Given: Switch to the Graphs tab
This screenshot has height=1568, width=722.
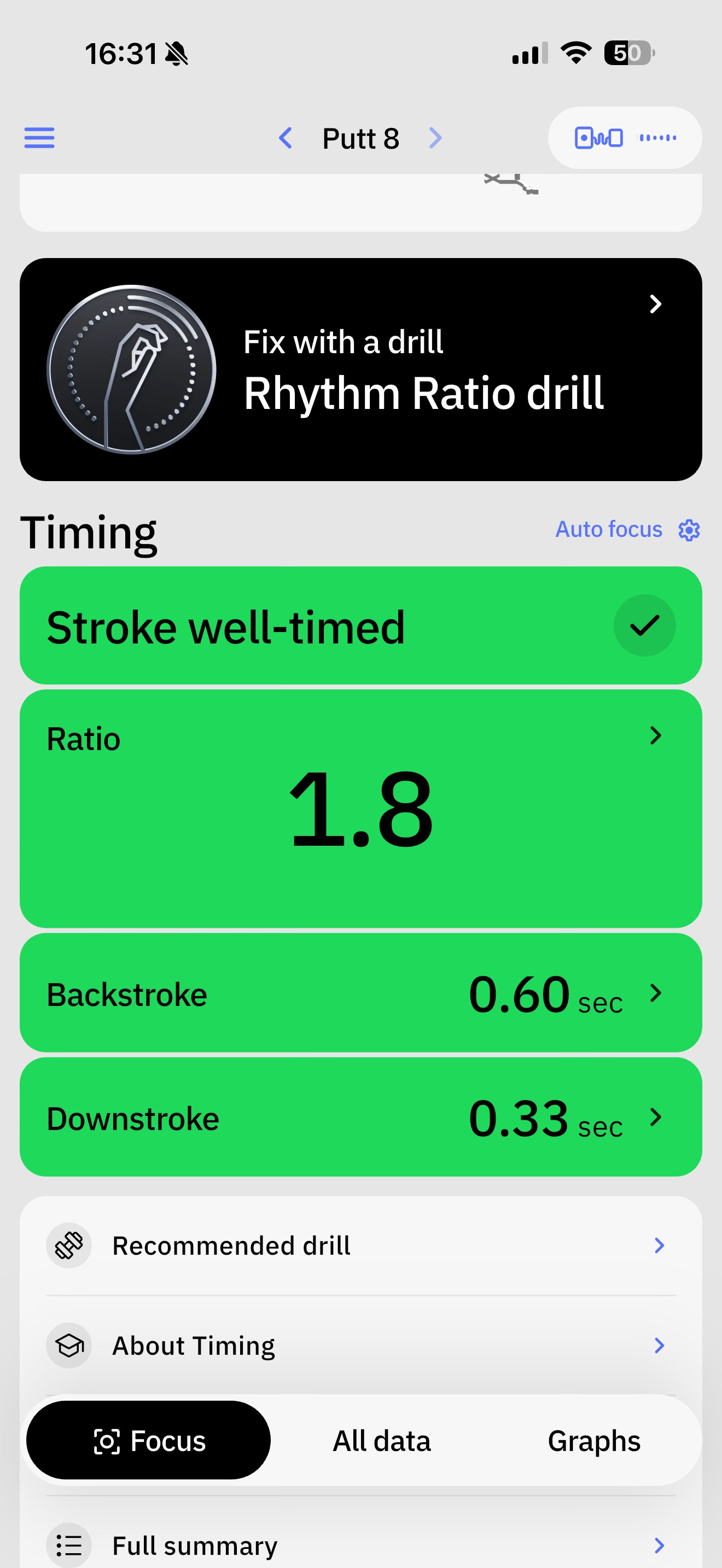Looking at the screenshot, I should 593,1441.
